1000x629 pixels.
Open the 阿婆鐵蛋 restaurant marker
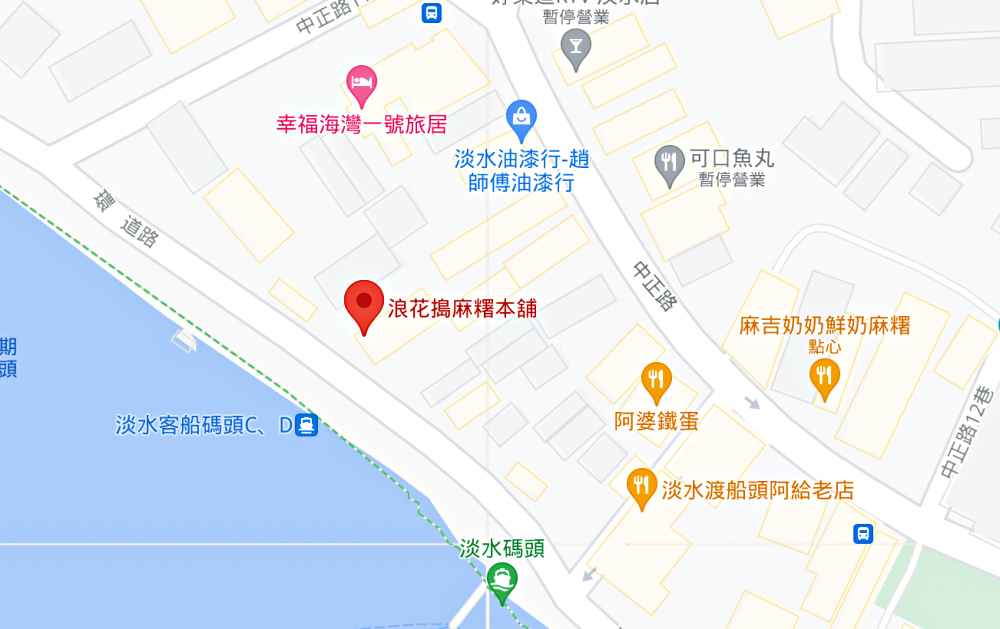[655, 380]
